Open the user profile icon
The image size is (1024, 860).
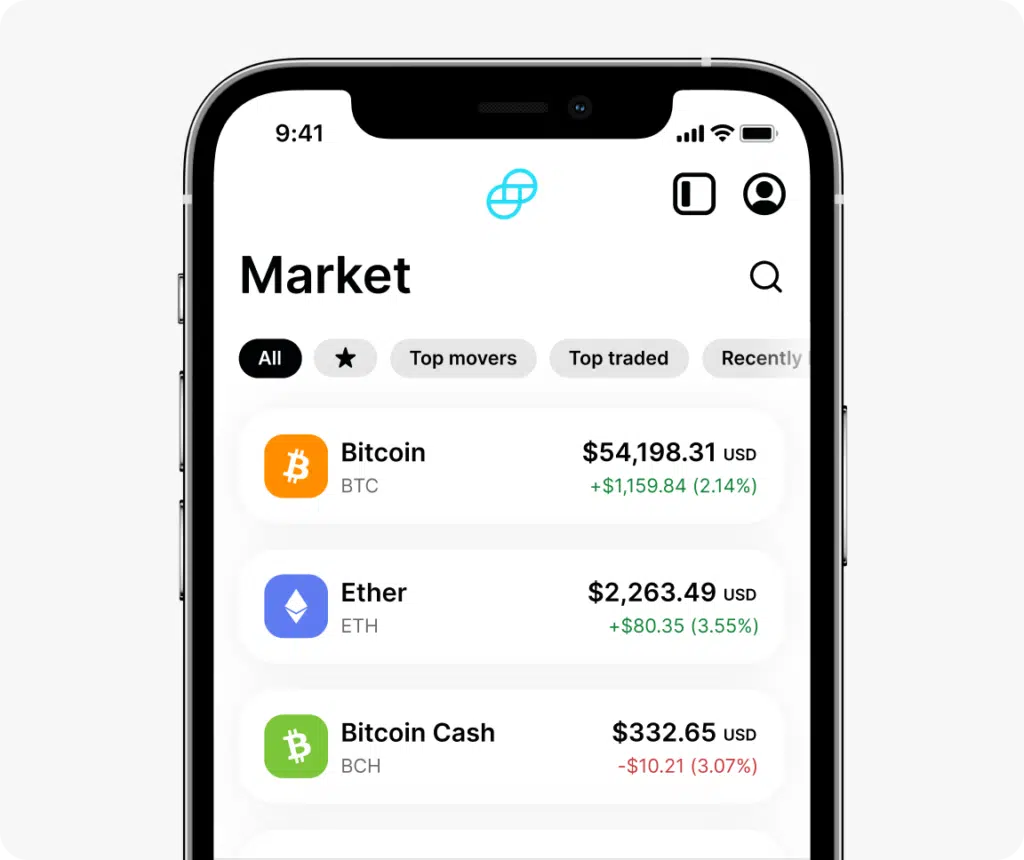(x=764, y=194)
